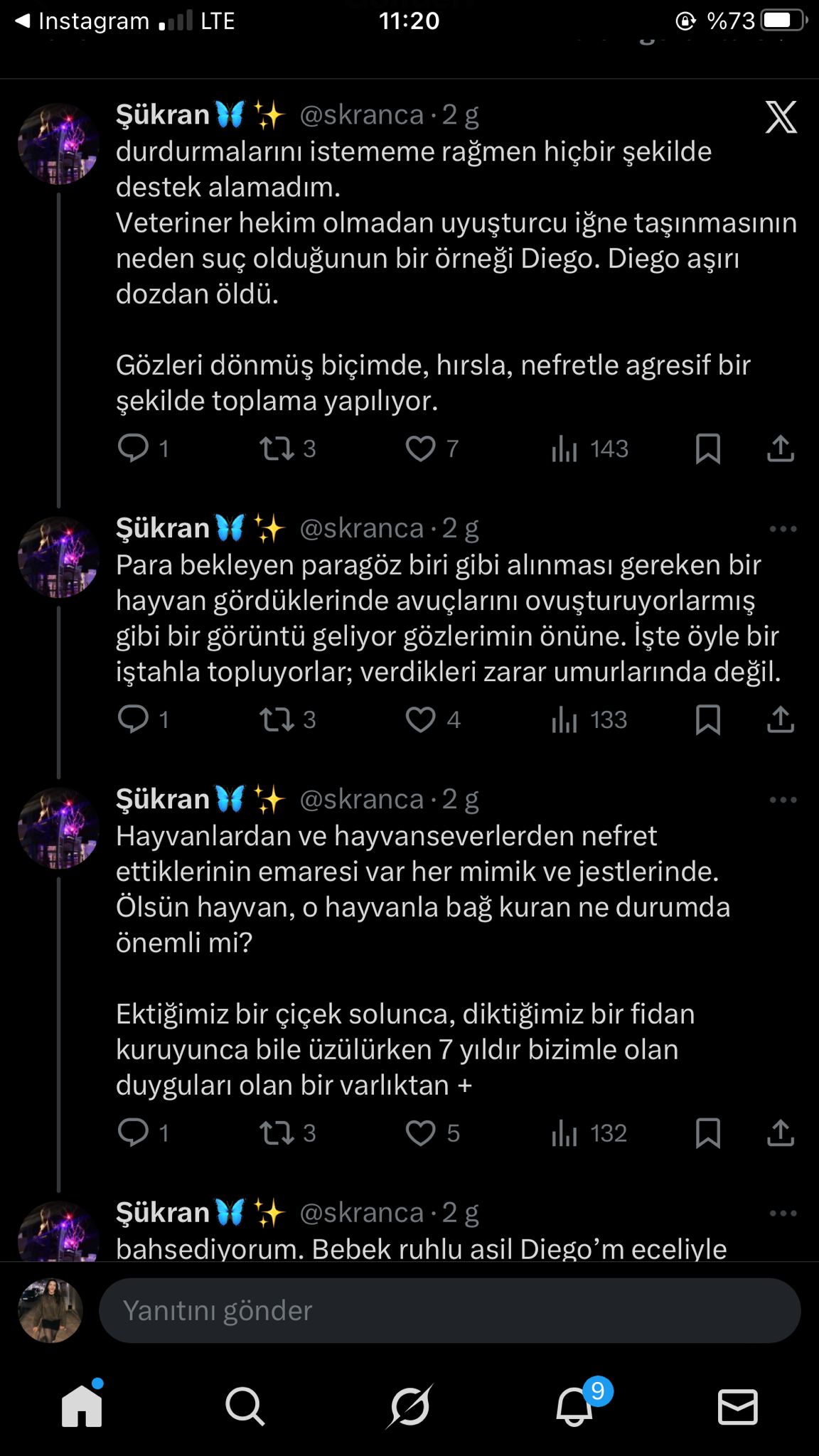Share the tweet ending 'duyguları olan bir varlıktan +'

(x=780, y=1133)
